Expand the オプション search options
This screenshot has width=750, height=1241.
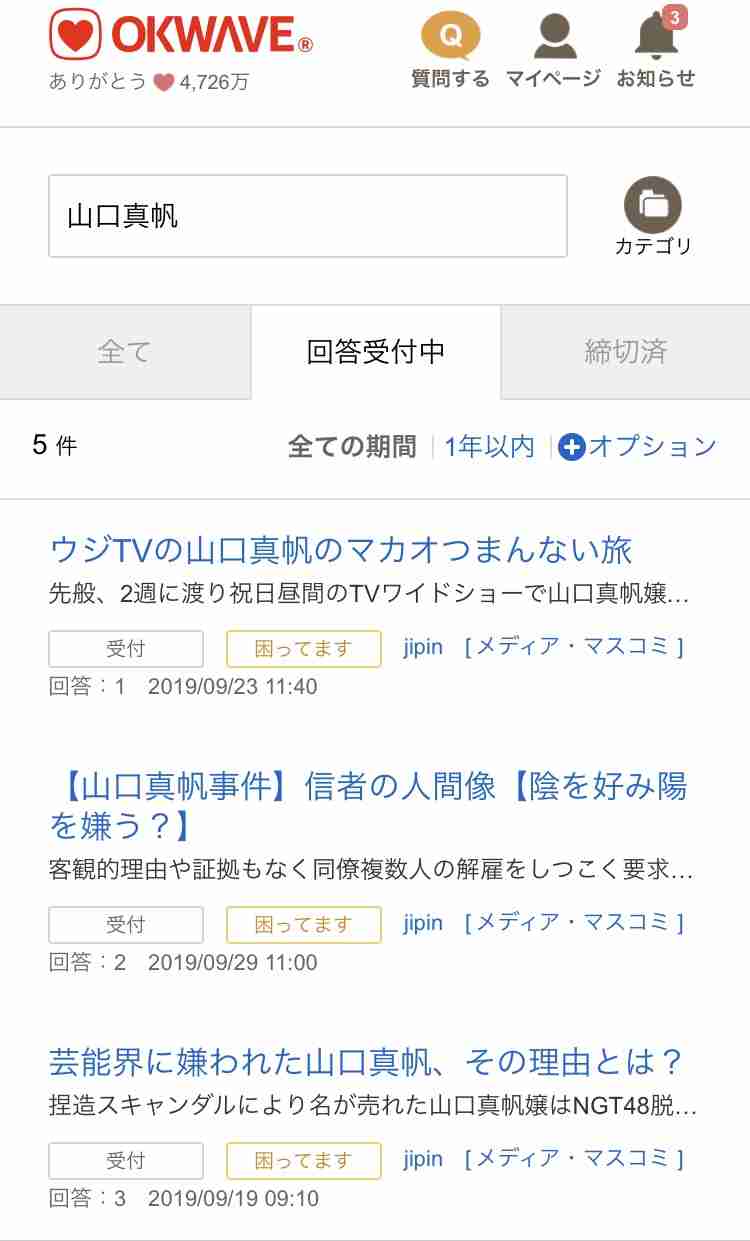click(x=638, y=446)
